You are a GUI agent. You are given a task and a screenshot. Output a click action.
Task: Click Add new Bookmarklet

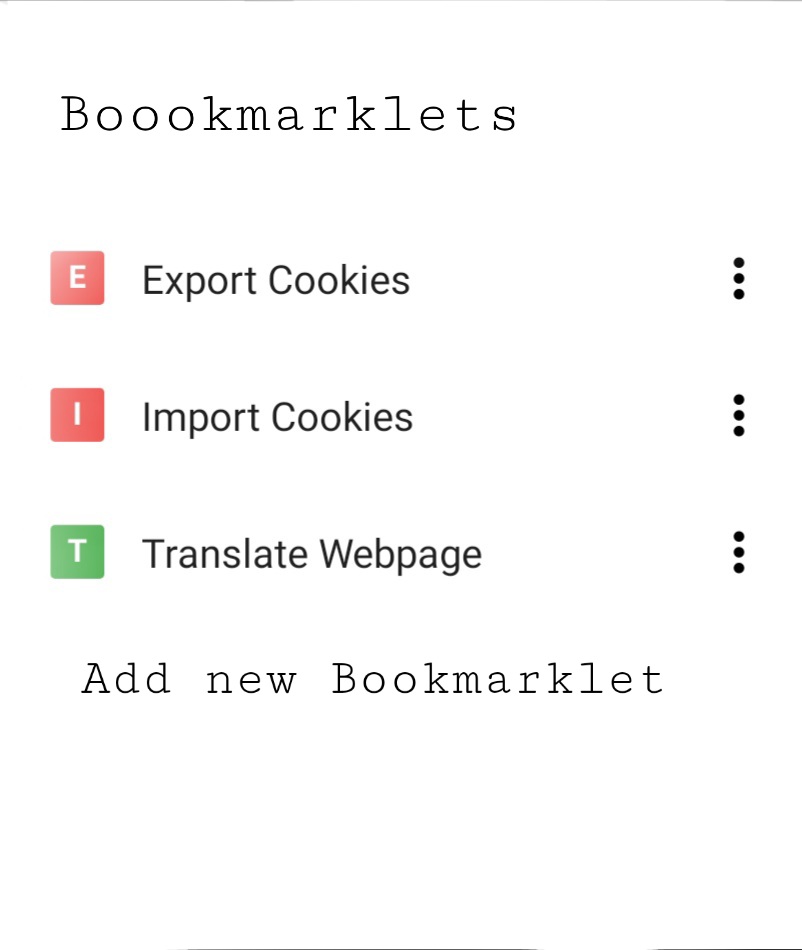[371, 679]
